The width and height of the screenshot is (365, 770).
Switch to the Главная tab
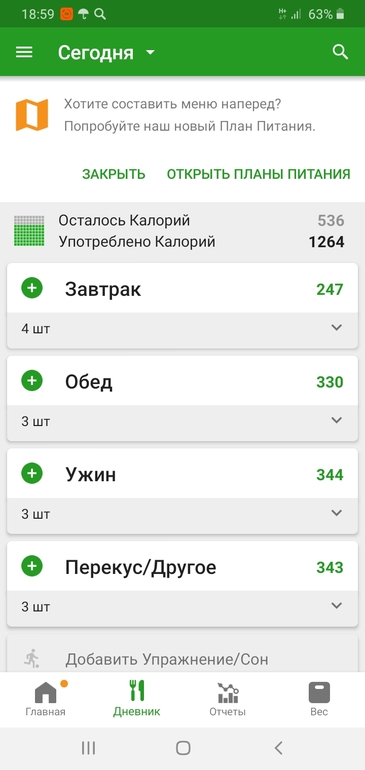click(x=46, y=698)
